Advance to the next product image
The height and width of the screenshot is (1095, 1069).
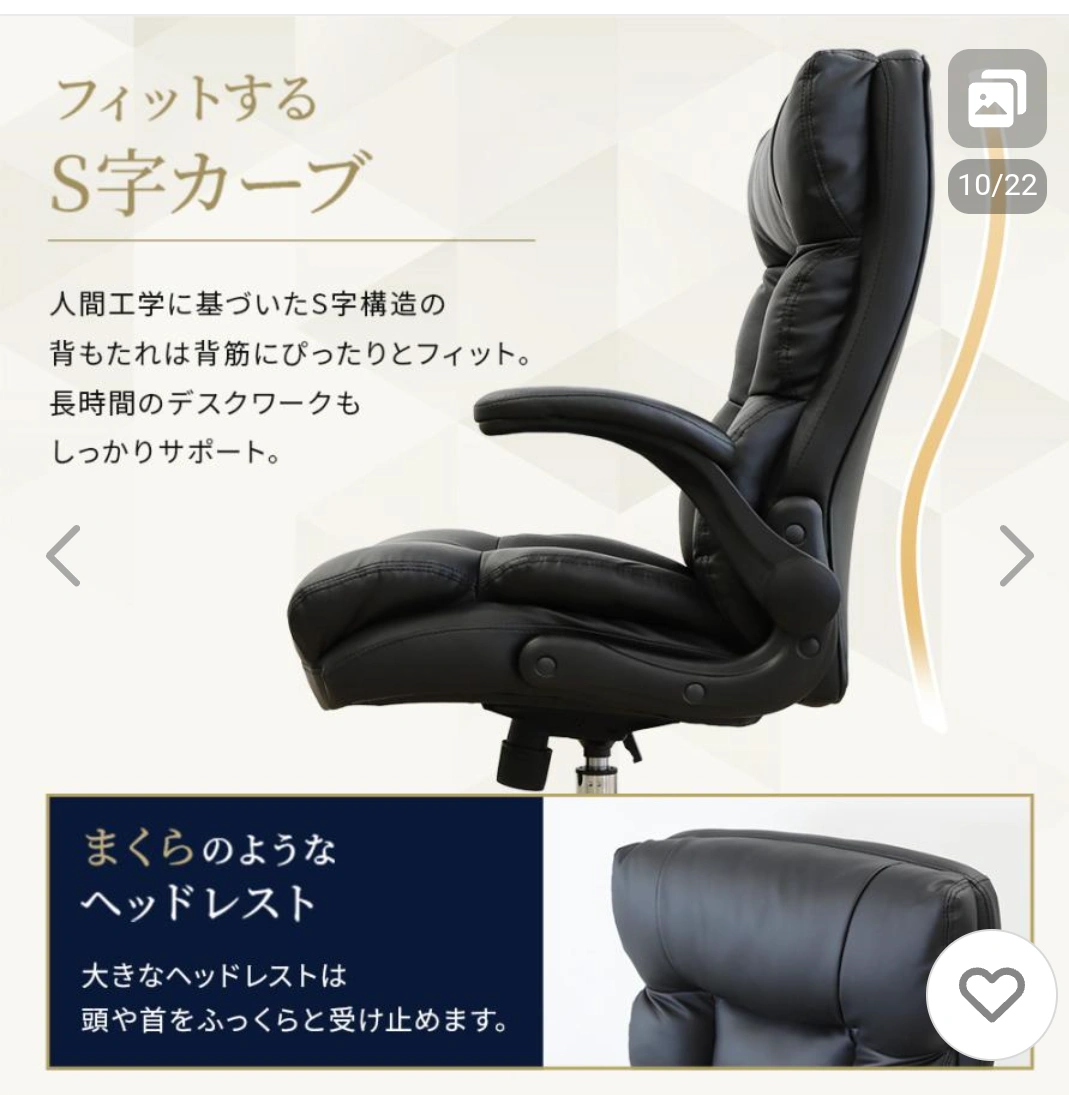(x=1016, y=555)
